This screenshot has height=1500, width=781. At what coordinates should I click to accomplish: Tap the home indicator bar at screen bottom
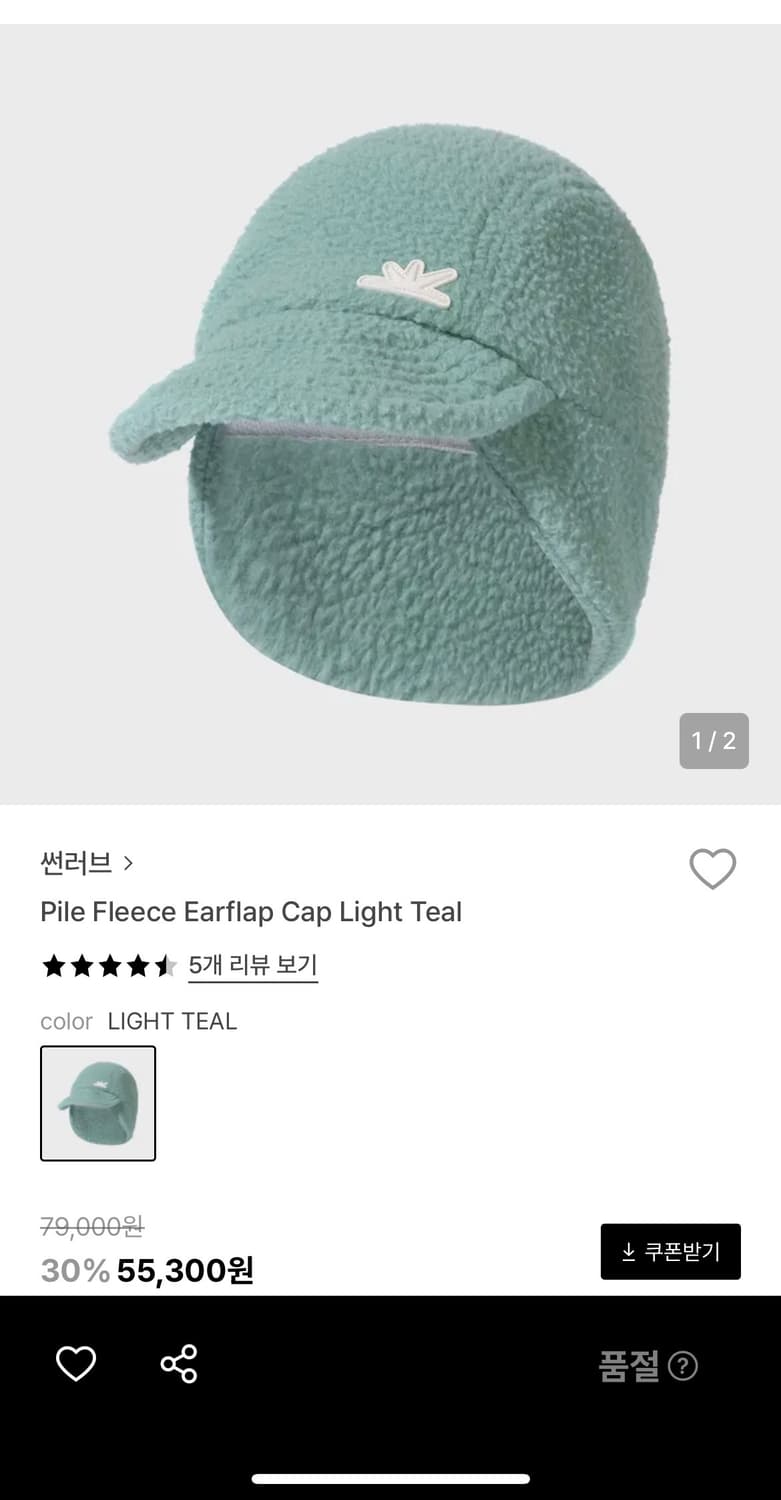(x=390, y=1478)
